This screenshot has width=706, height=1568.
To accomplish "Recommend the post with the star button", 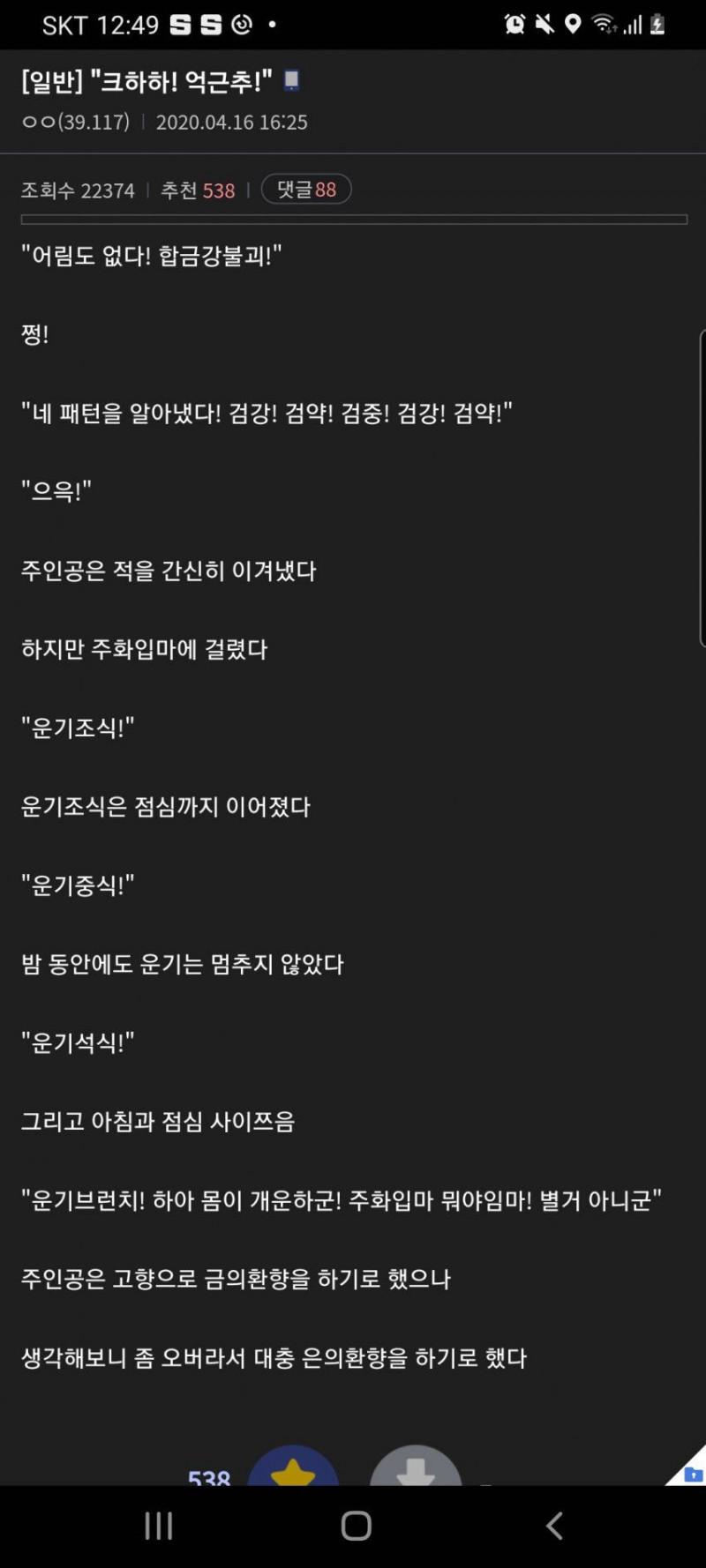I will pyautogui.click(x=293, y=1468).
